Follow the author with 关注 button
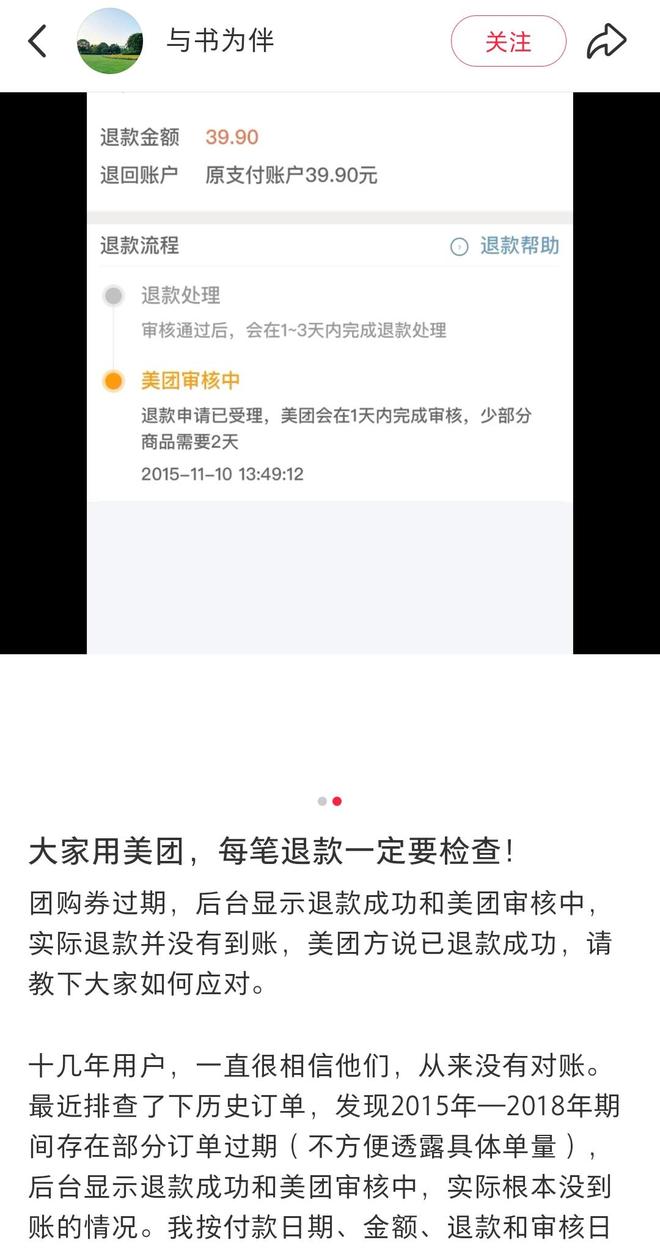 coord(508,42)
